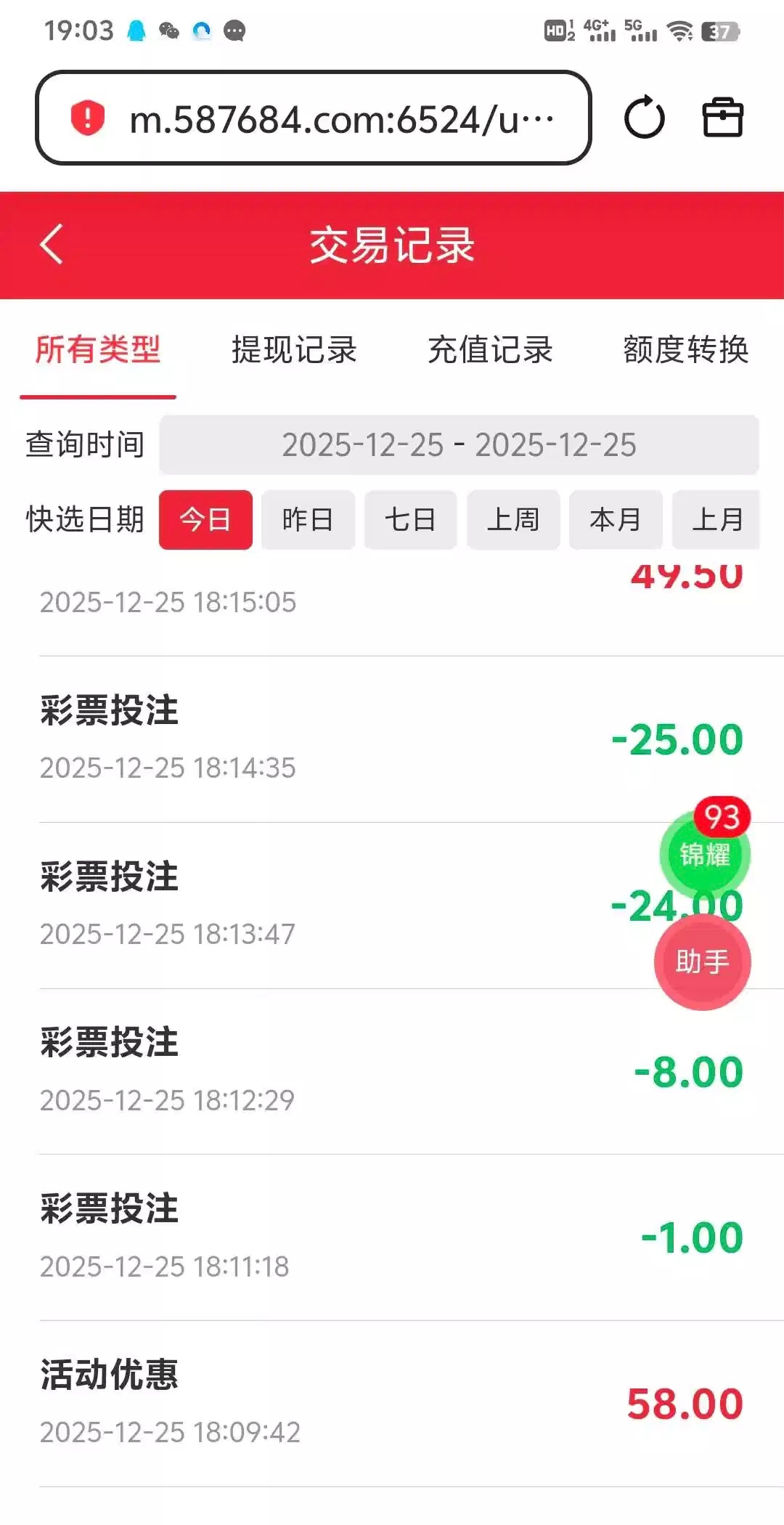
Task: Select 今日 quick date filter
Action: coord(205,520)
